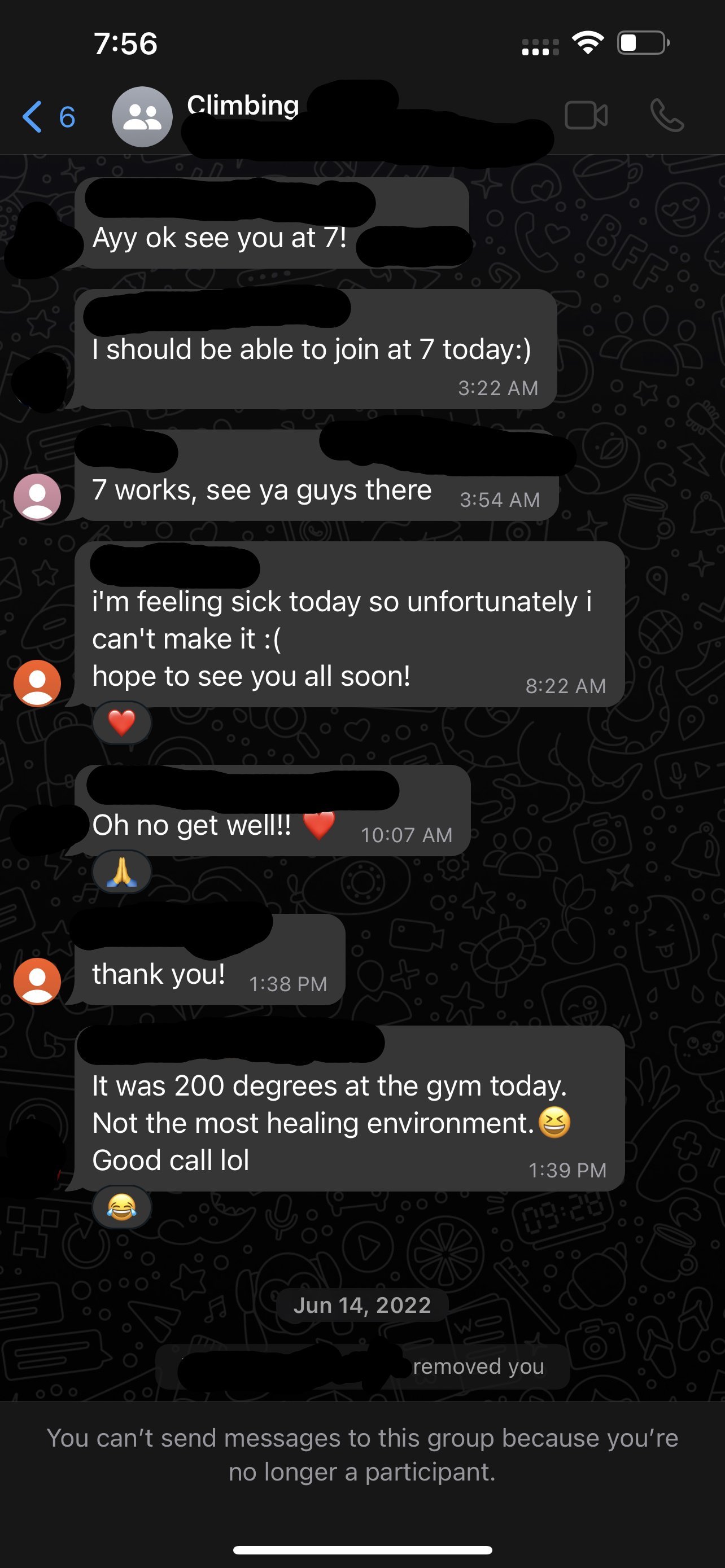Start a video call with the group
725x1568 pixels.
click(x=586, y=116)
